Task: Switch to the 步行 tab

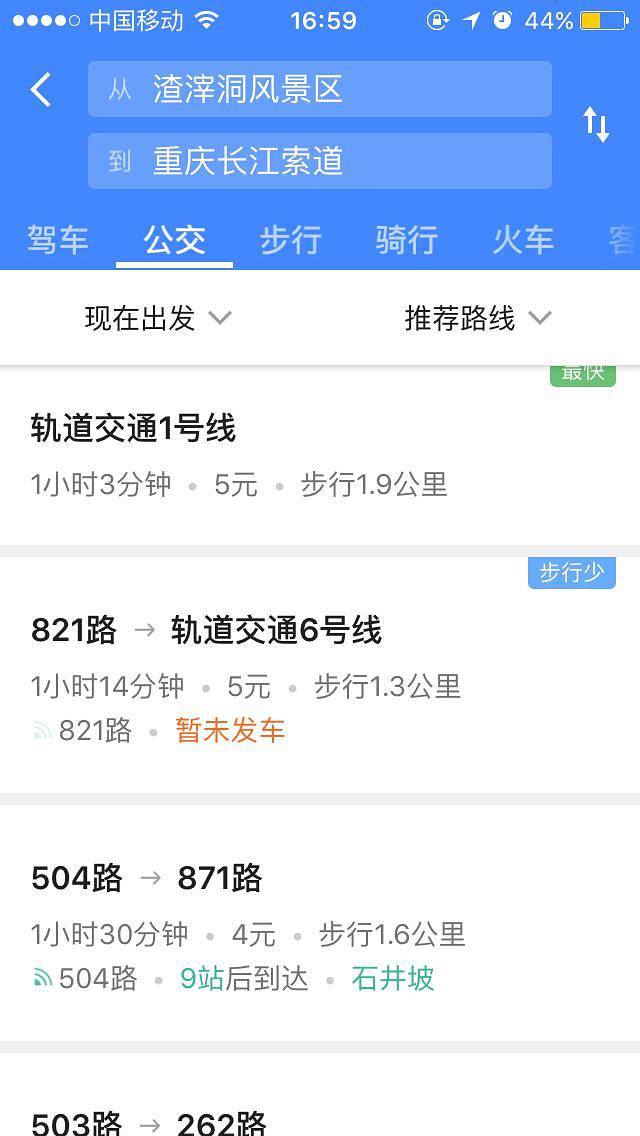Action: tap(290, 240)
